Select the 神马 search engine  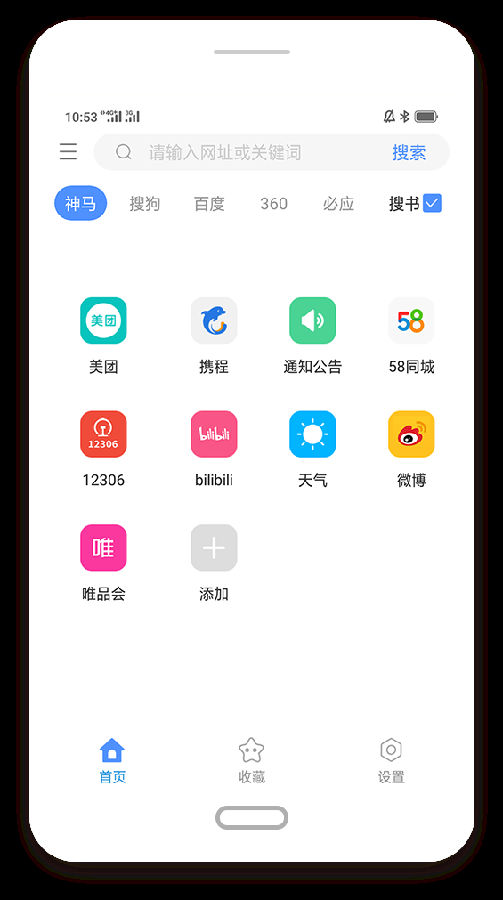(80, 203)
